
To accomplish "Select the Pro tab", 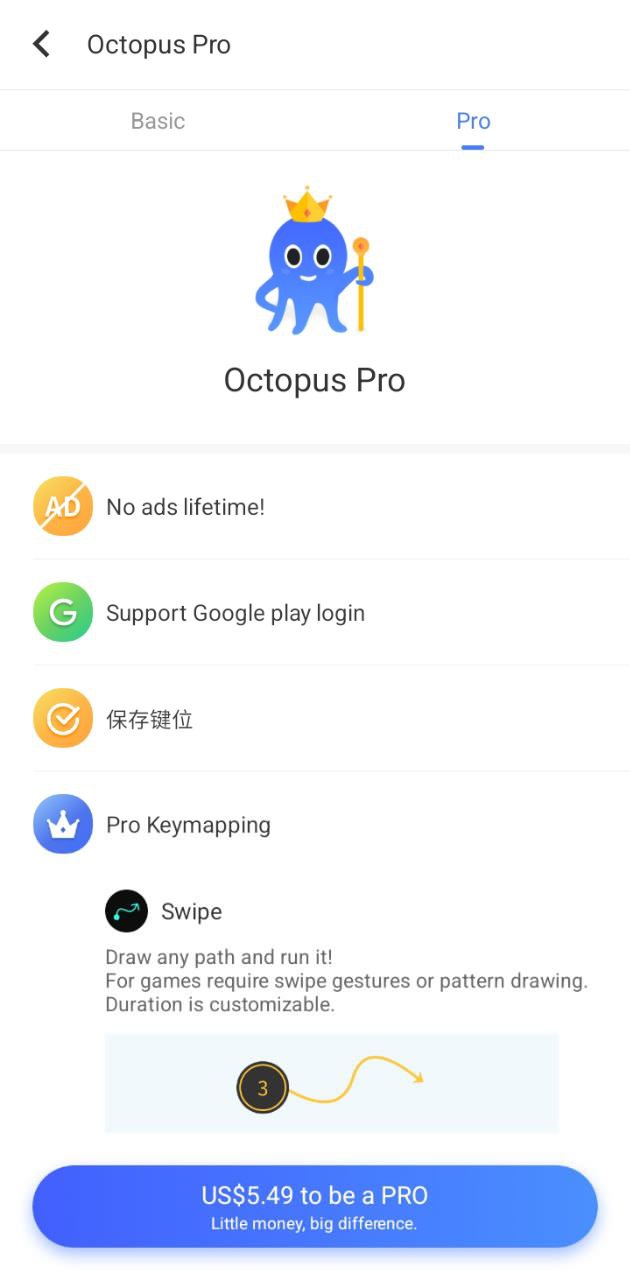I will (x=473, y=121).
